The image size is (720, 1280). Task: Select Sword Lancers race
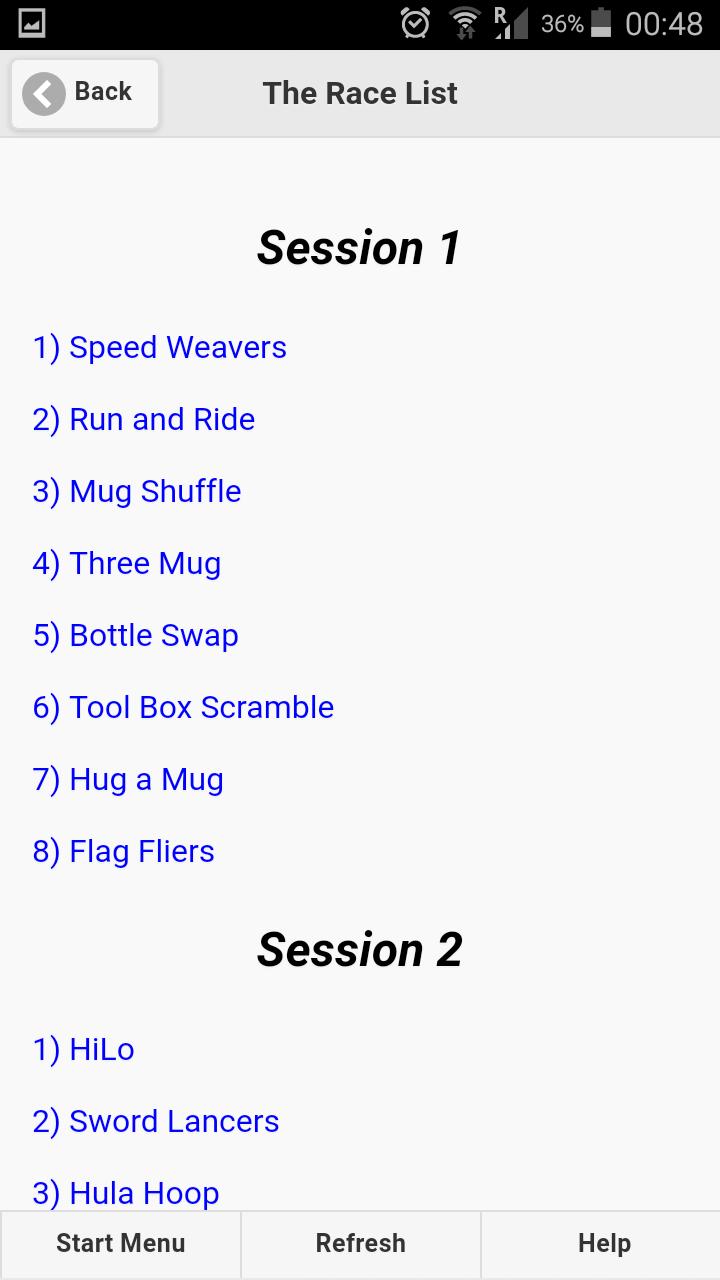coord(156,1122)
